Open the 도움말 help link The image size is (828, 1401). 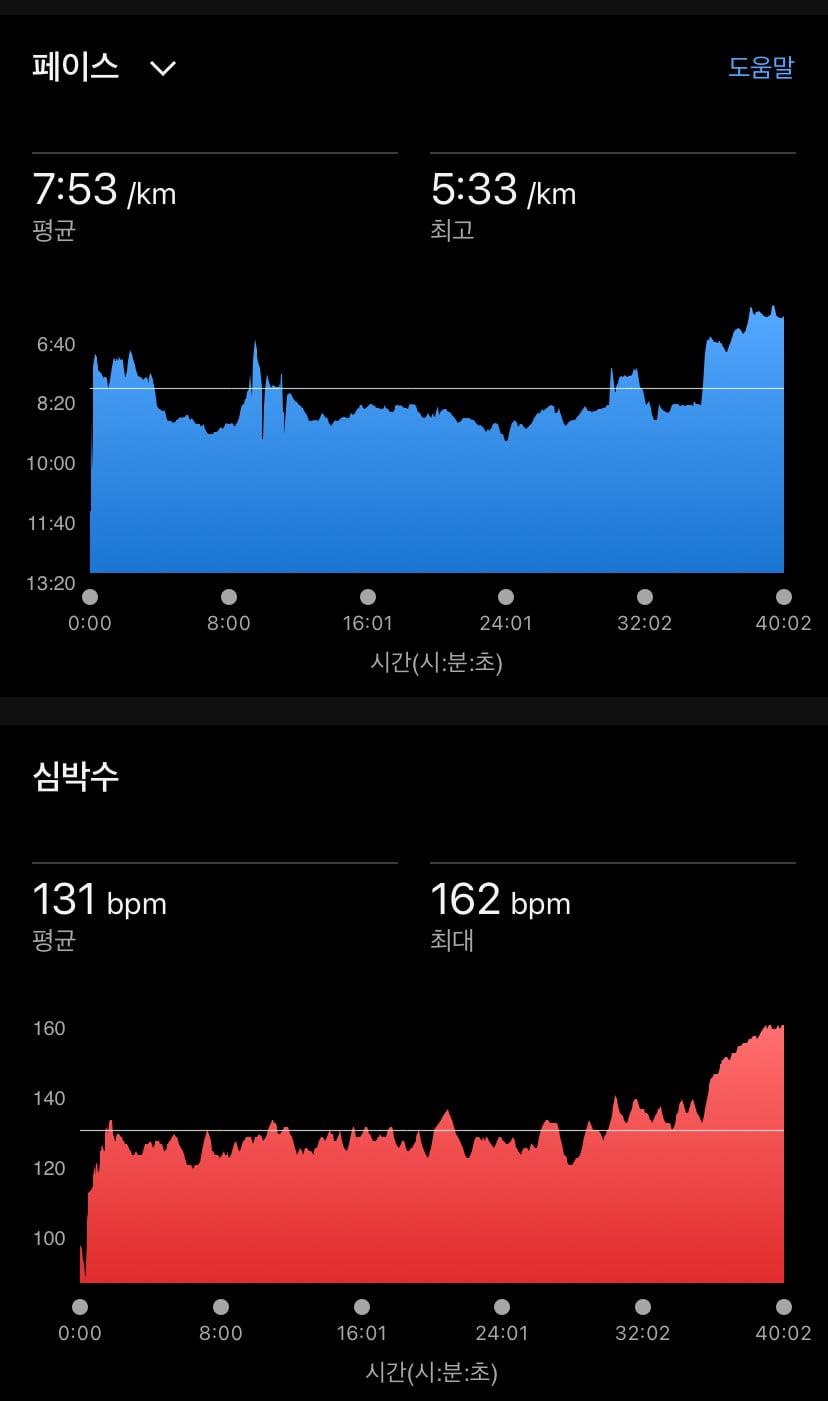[x=760, y=68]
